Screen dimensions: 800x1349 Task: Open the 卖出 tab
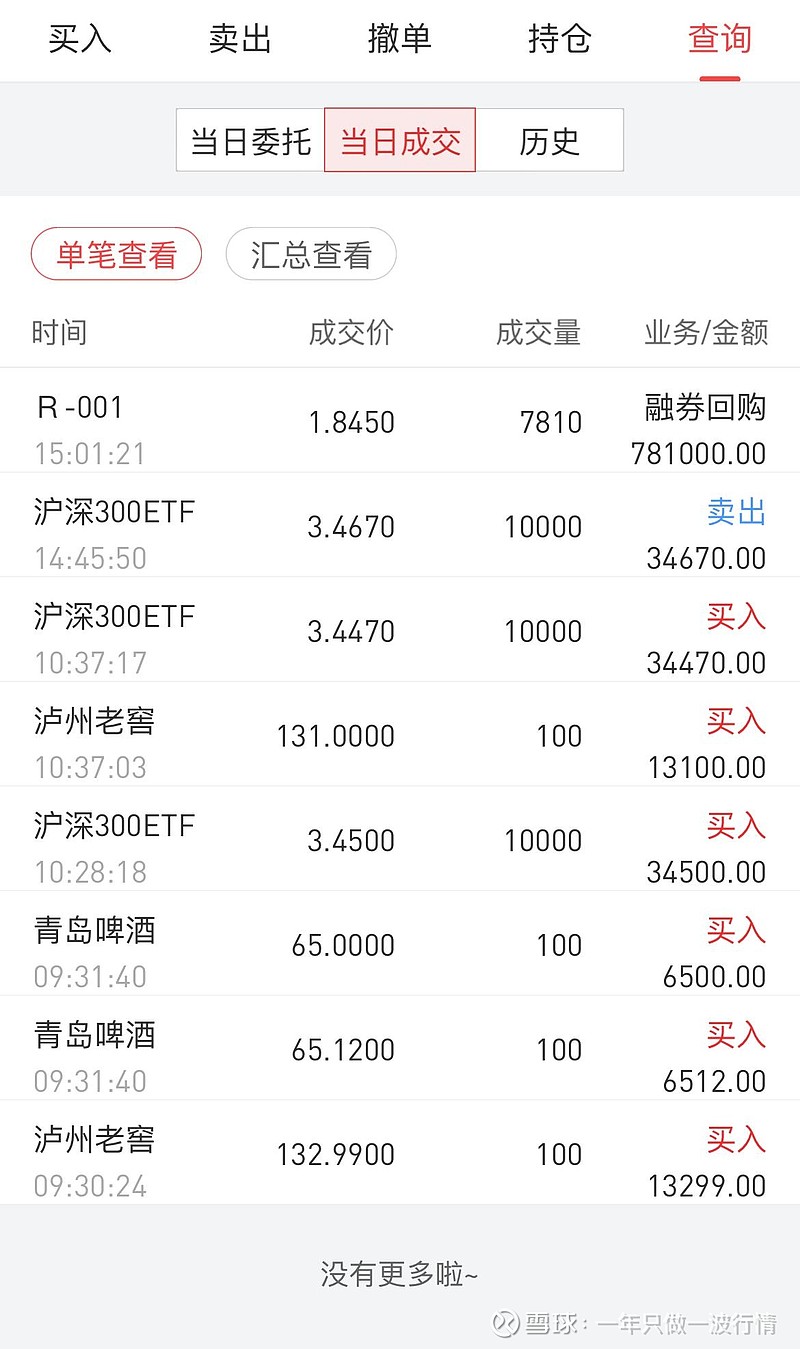coord(240,40)
